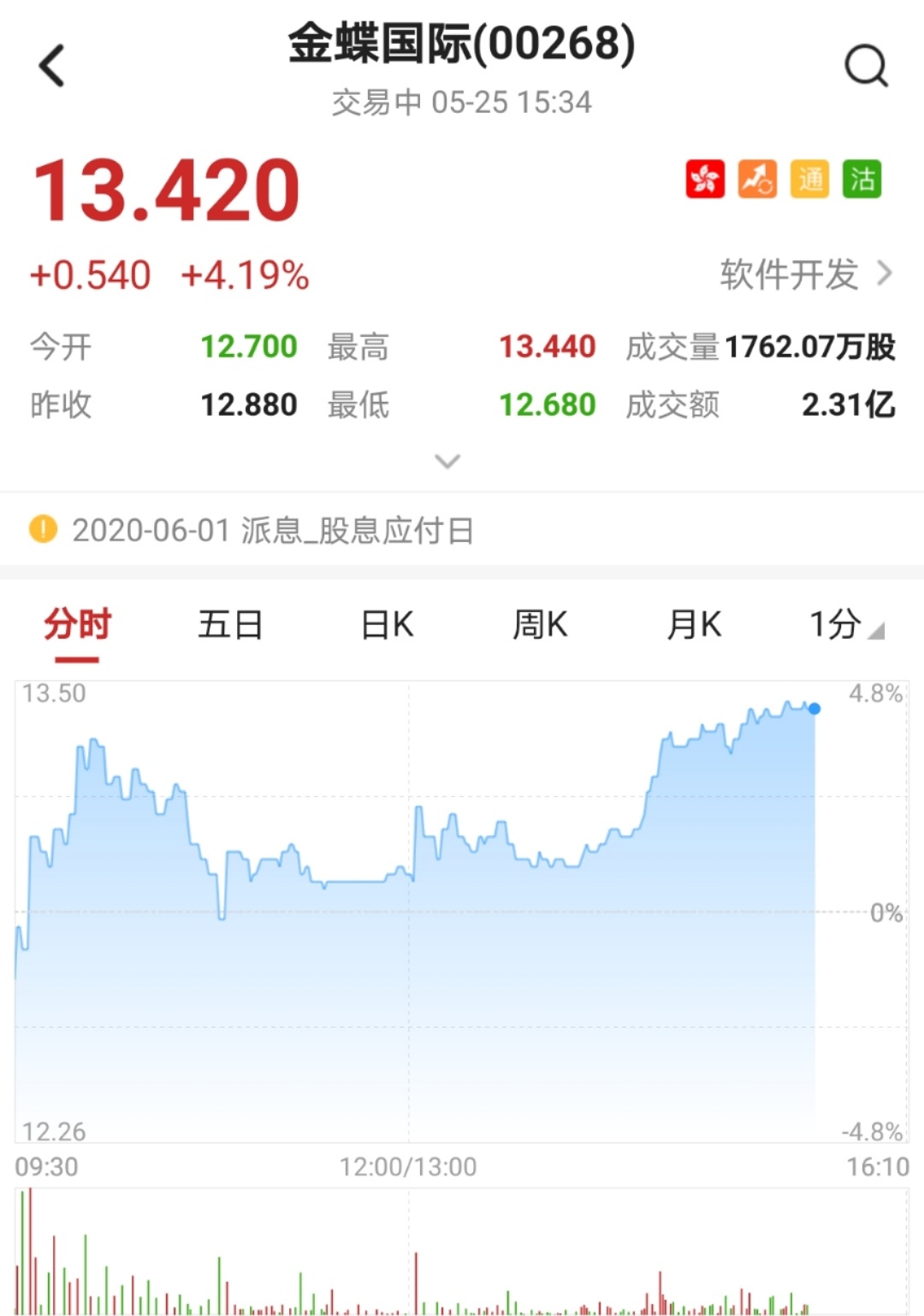
Task: Switch to the 月K chart tab
Action: click(694, 624)
